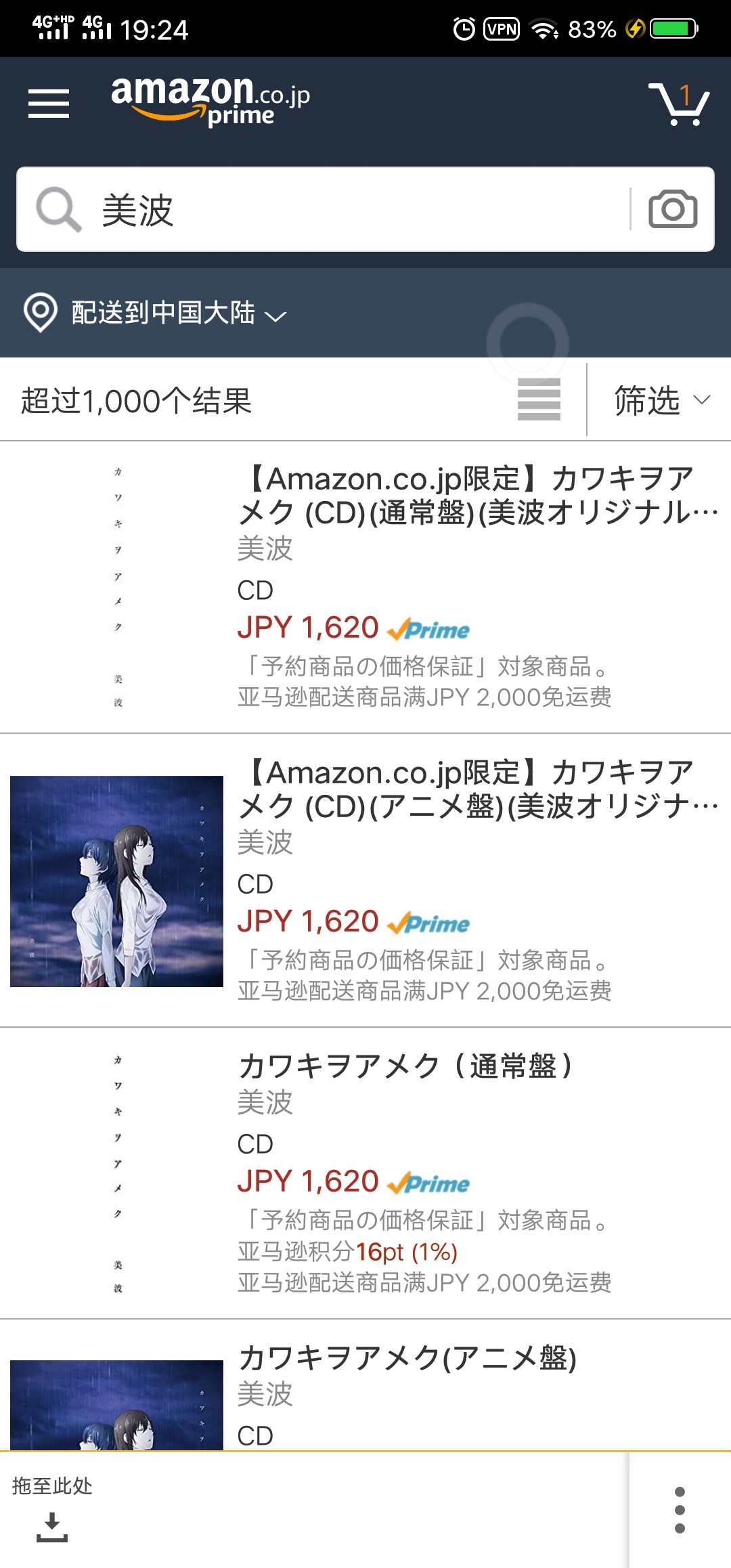View the カワキヲアメク(アニメ盤) CD listing
Viewport: 731px width, 1568px height.
[x=407, y=1358]
